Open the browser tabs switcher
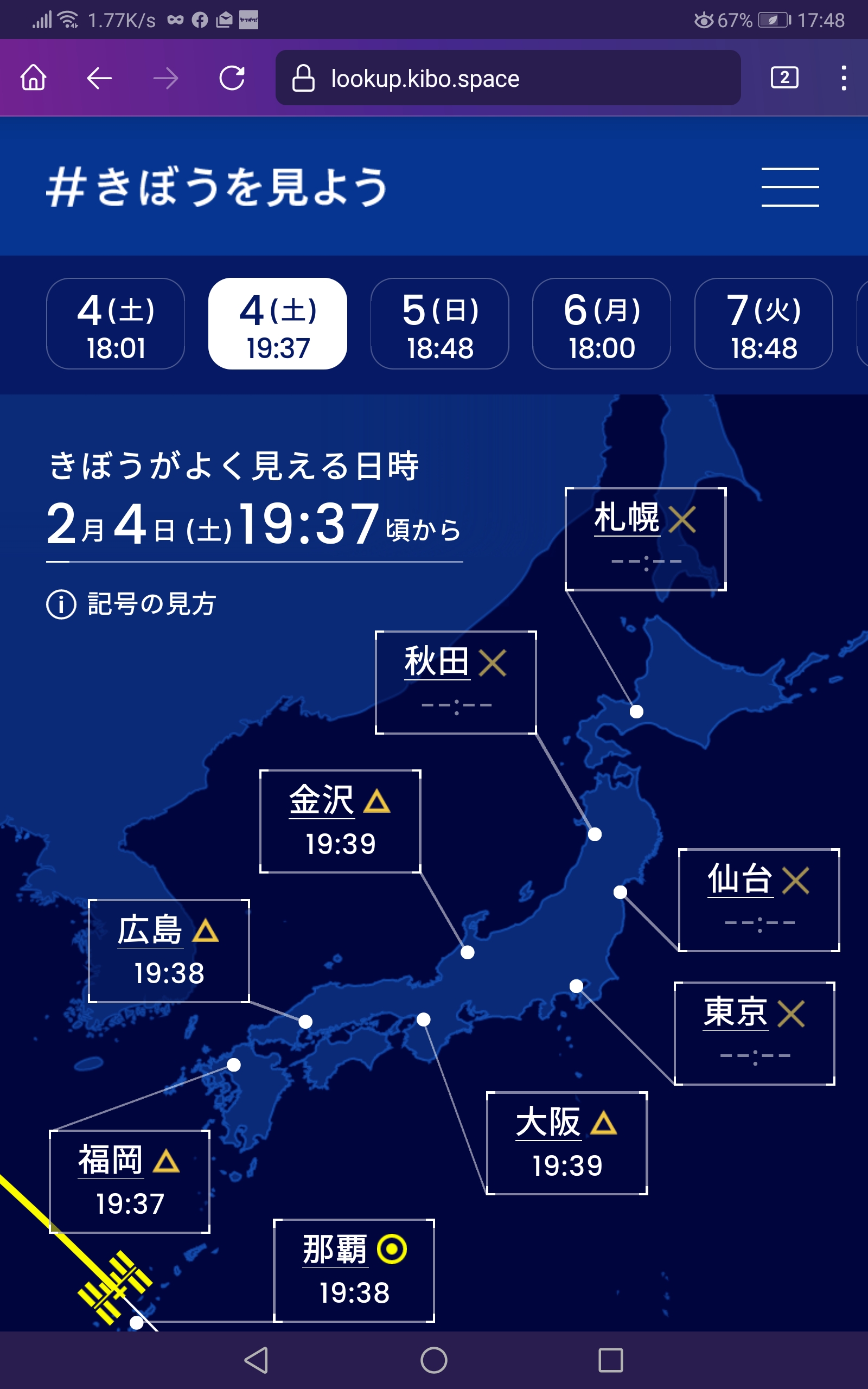The height and width of the screenshot is (1389, 868). [784, 78]
